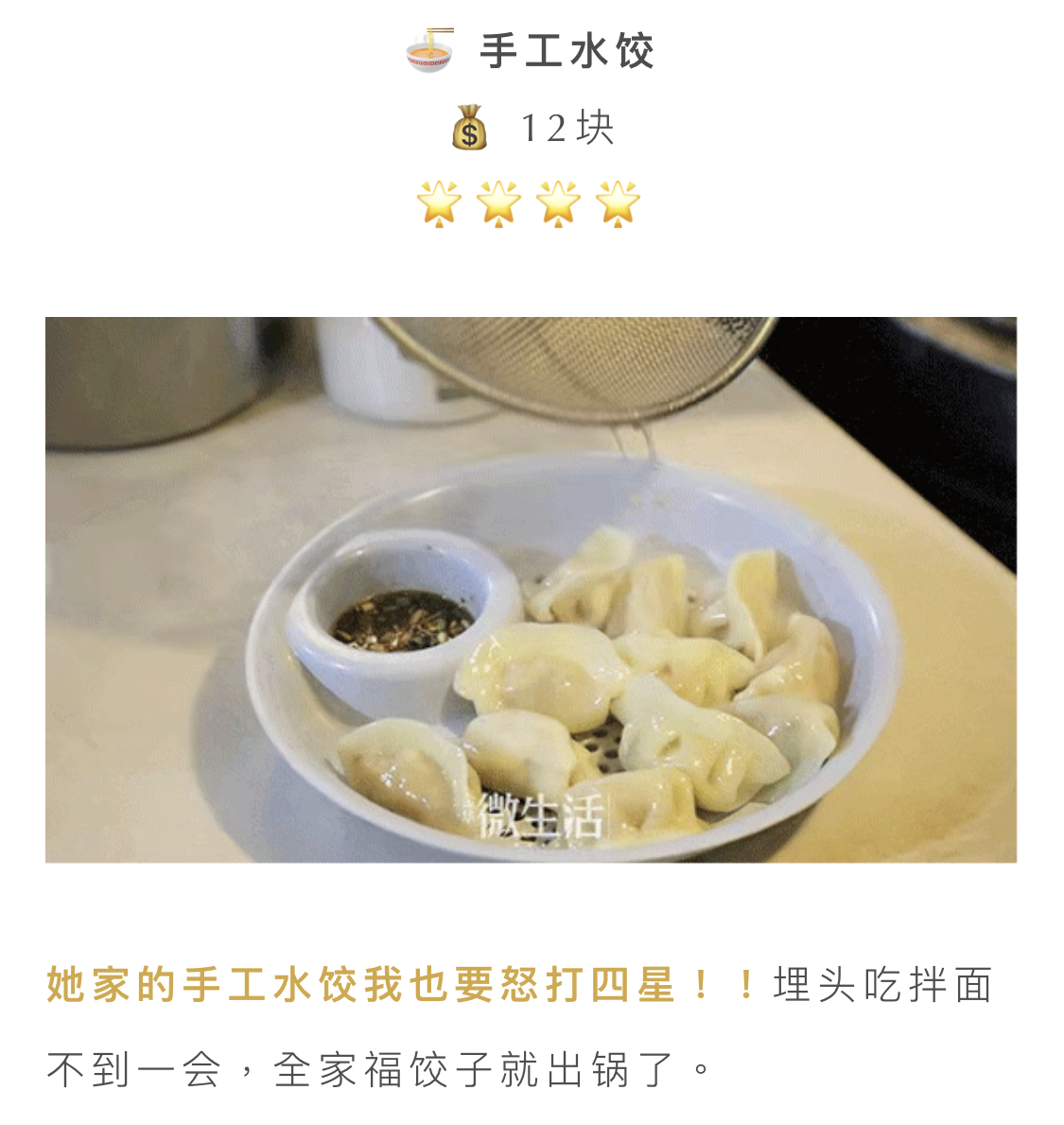Open the handmade dumplings photo
The image size is (1064, 1125).
[x=531, y=589]
